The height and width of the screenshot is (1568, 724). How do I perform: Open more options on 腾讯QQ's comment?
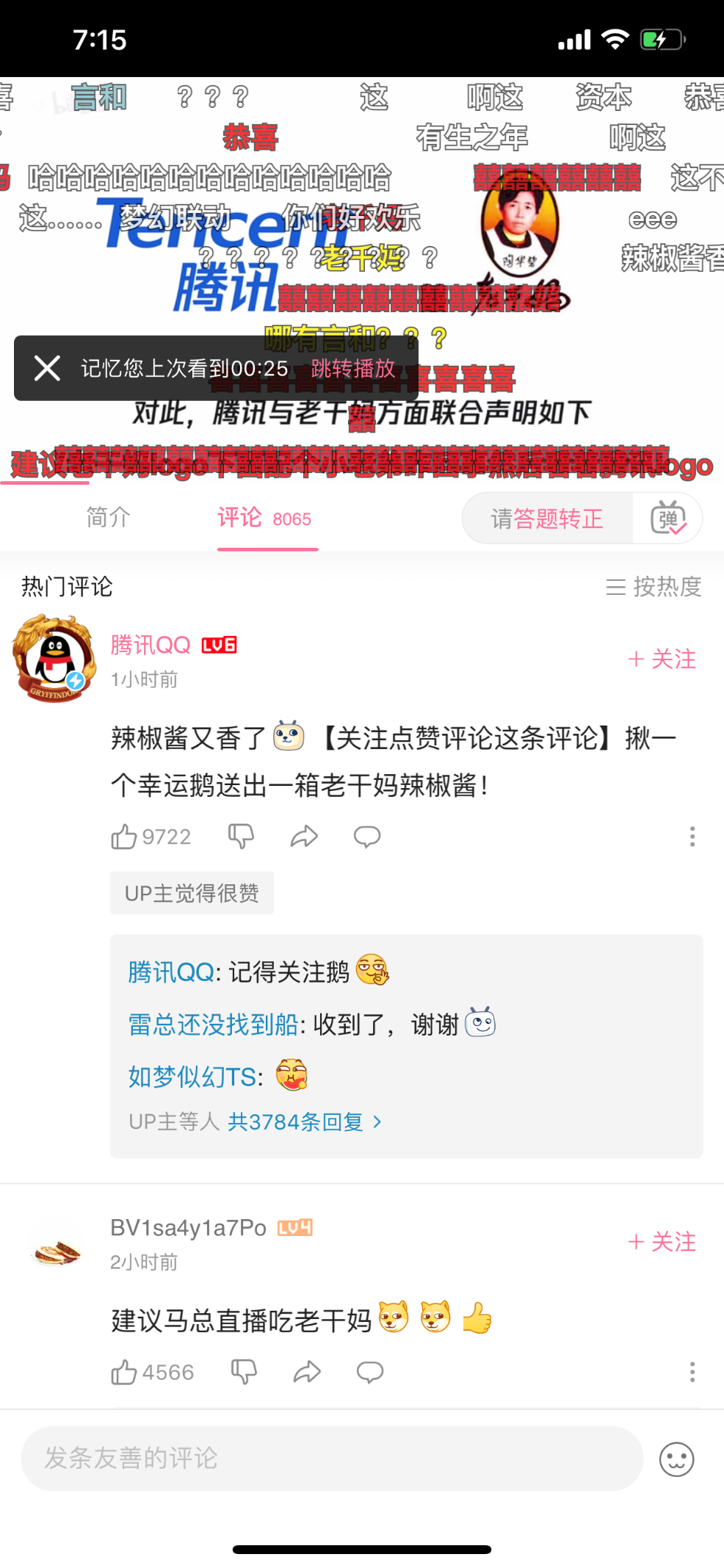click(x=692, y=837)
